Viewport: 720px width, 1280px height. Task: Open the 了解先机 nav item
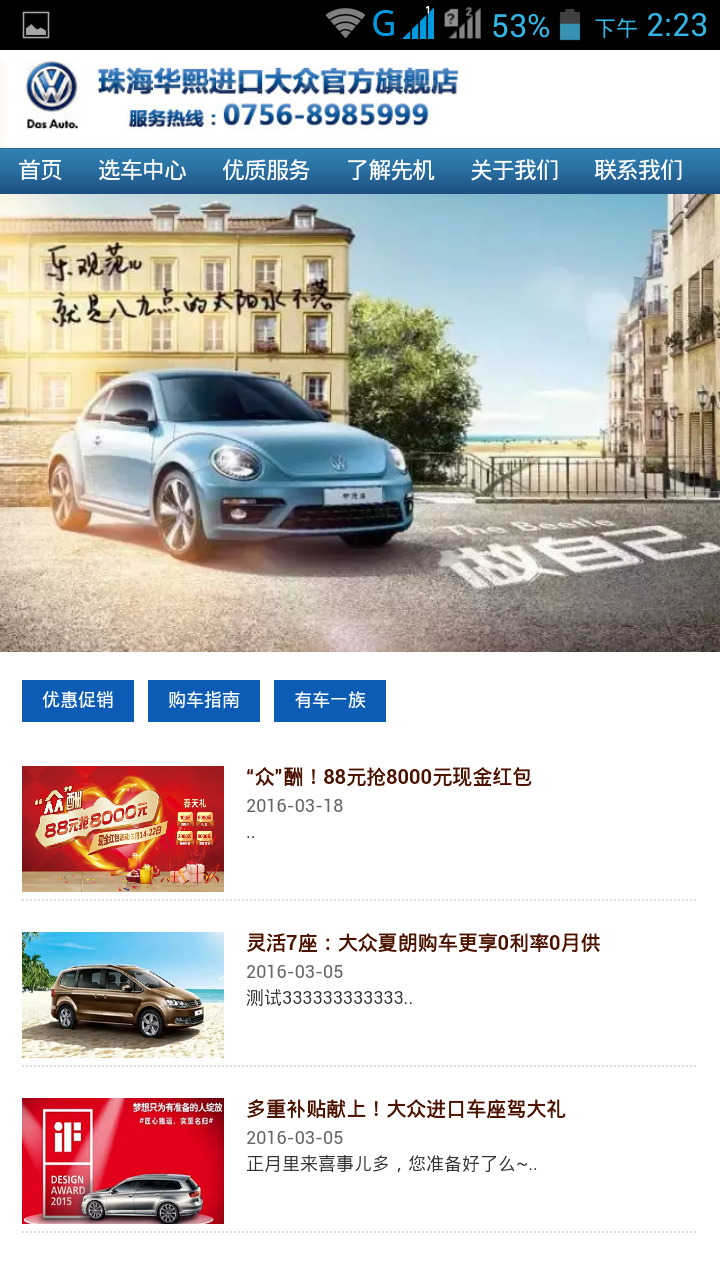pos(390,171)
